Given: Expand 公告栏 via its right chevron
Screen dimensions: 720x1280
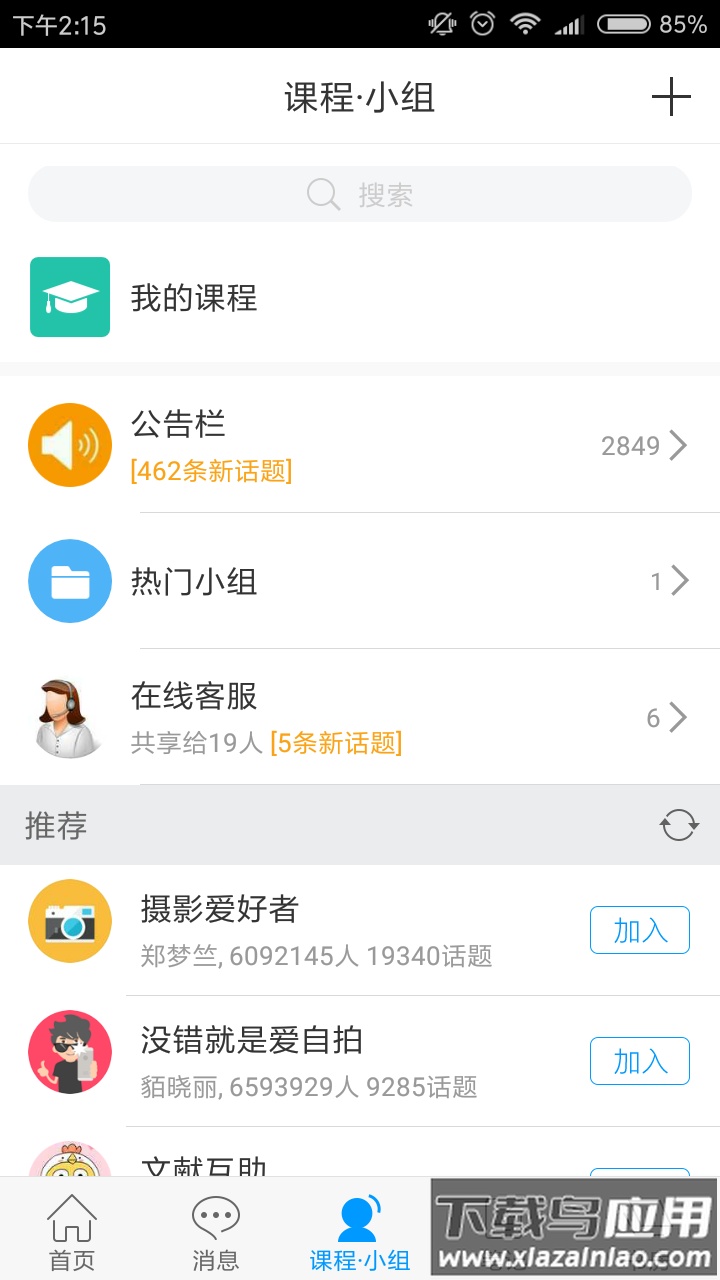Looking at the screenshot, I should 678,445.
